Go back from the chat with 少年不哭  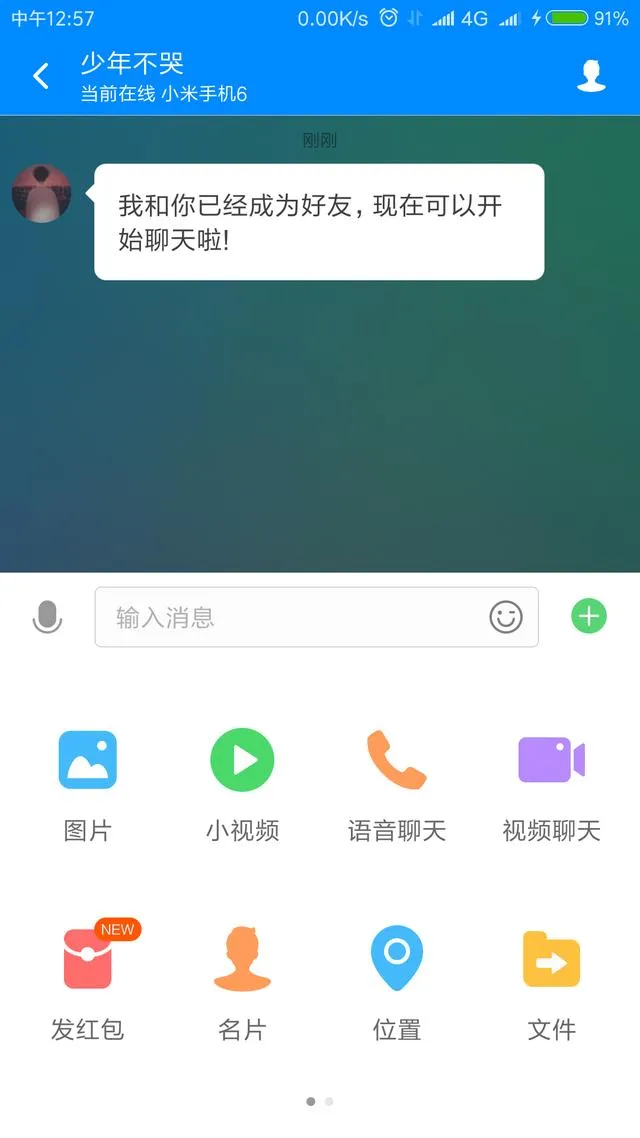(x=40, y=76)
